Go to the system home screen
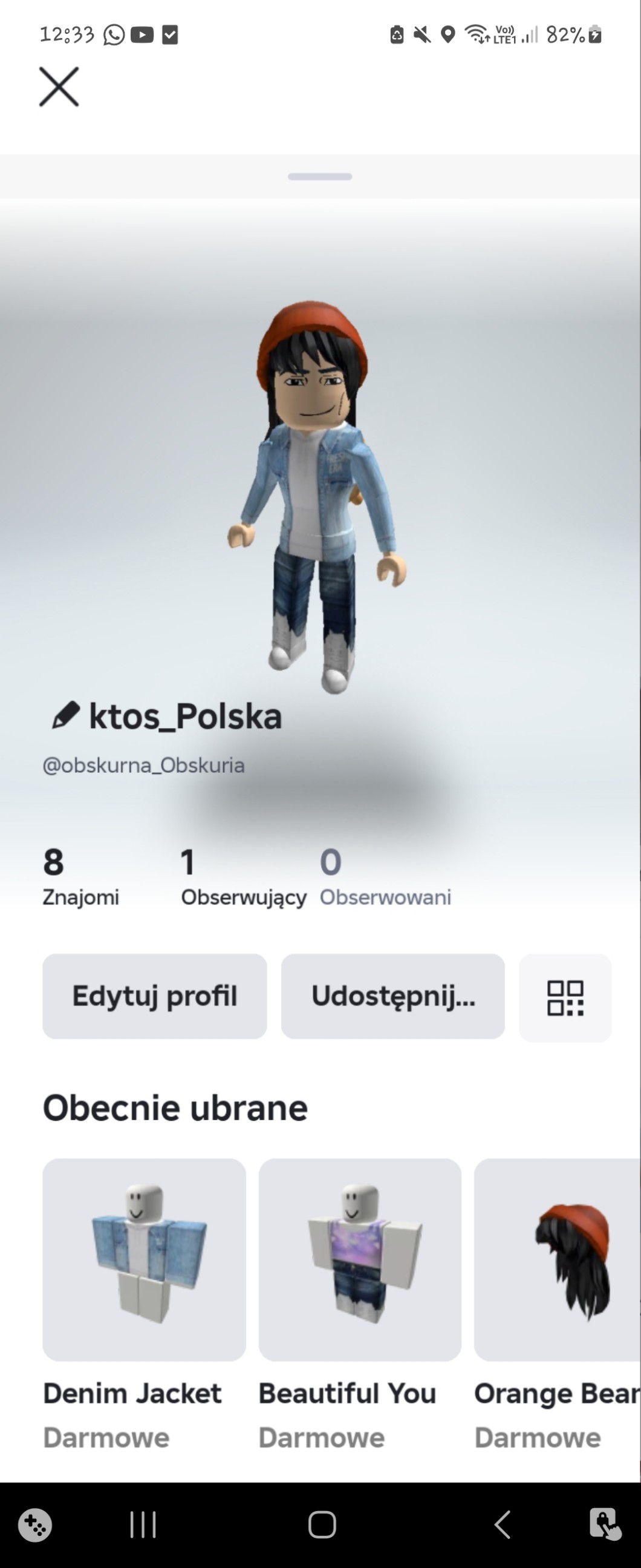641x1568 pixels. pyautogui.click(x=322, y=1525)
